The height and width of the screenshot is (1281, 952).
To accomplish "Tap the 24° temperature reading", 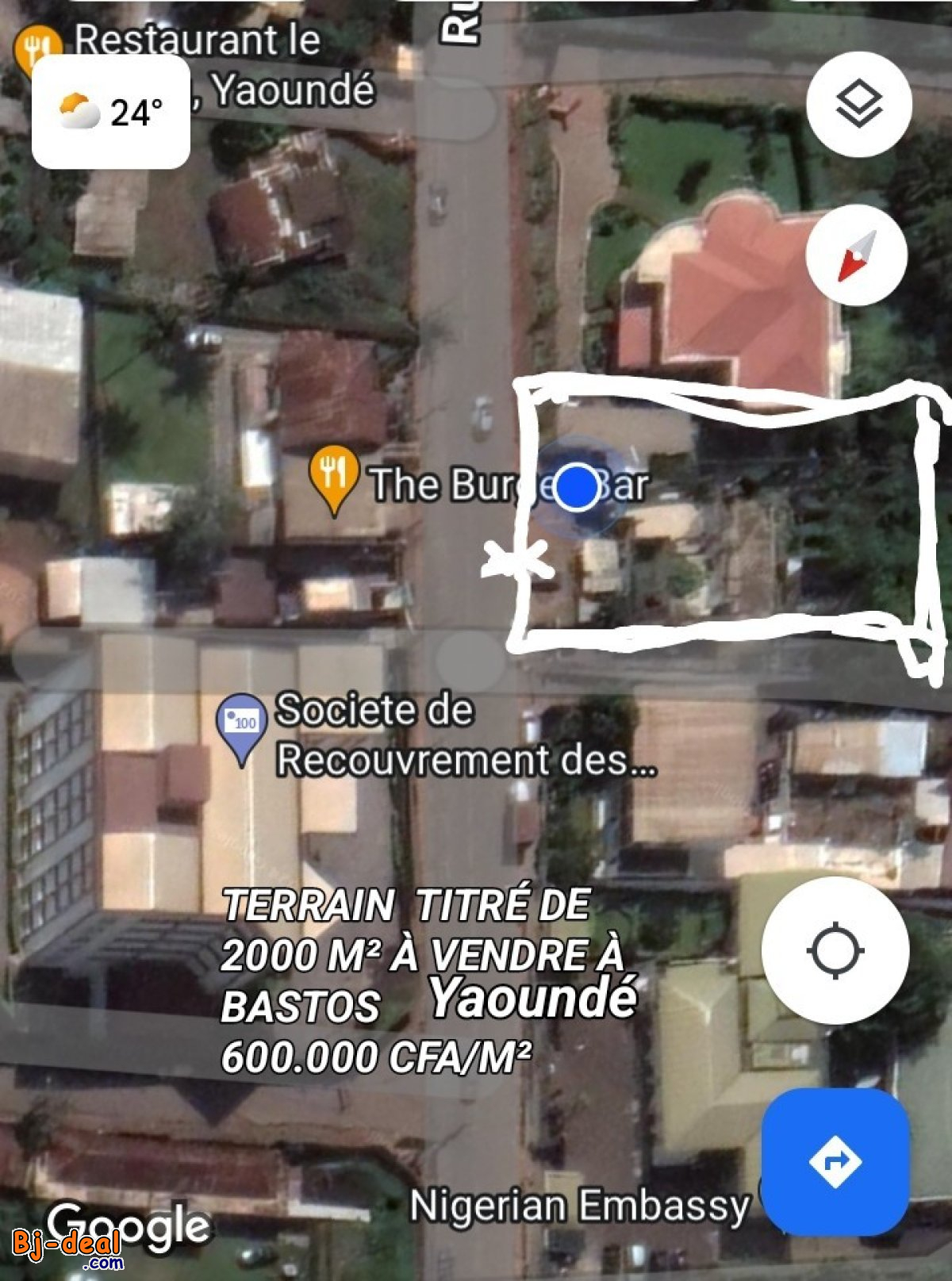I will [x=136, y=111].
